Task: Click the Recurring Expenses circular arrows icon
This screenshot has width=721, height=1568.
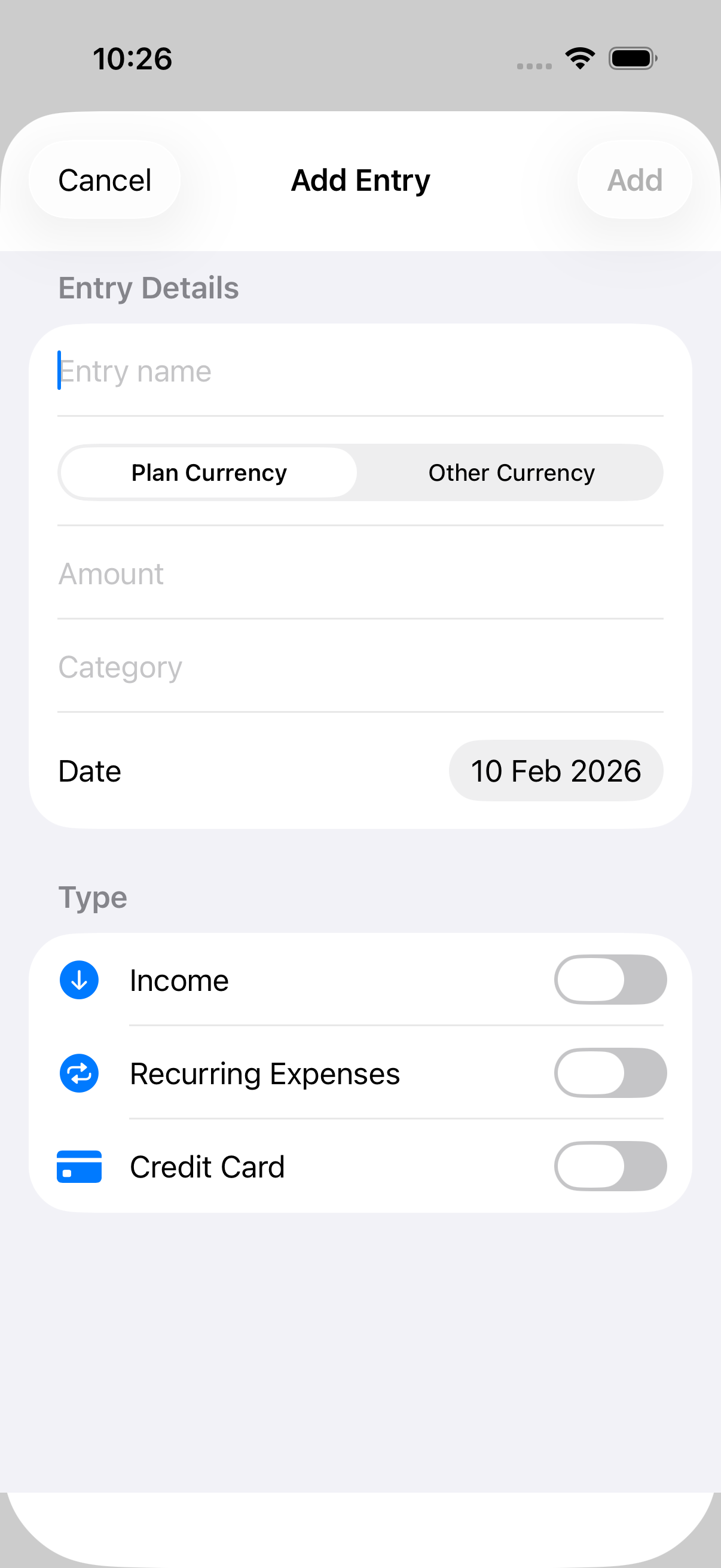Action: point(78,1073)
